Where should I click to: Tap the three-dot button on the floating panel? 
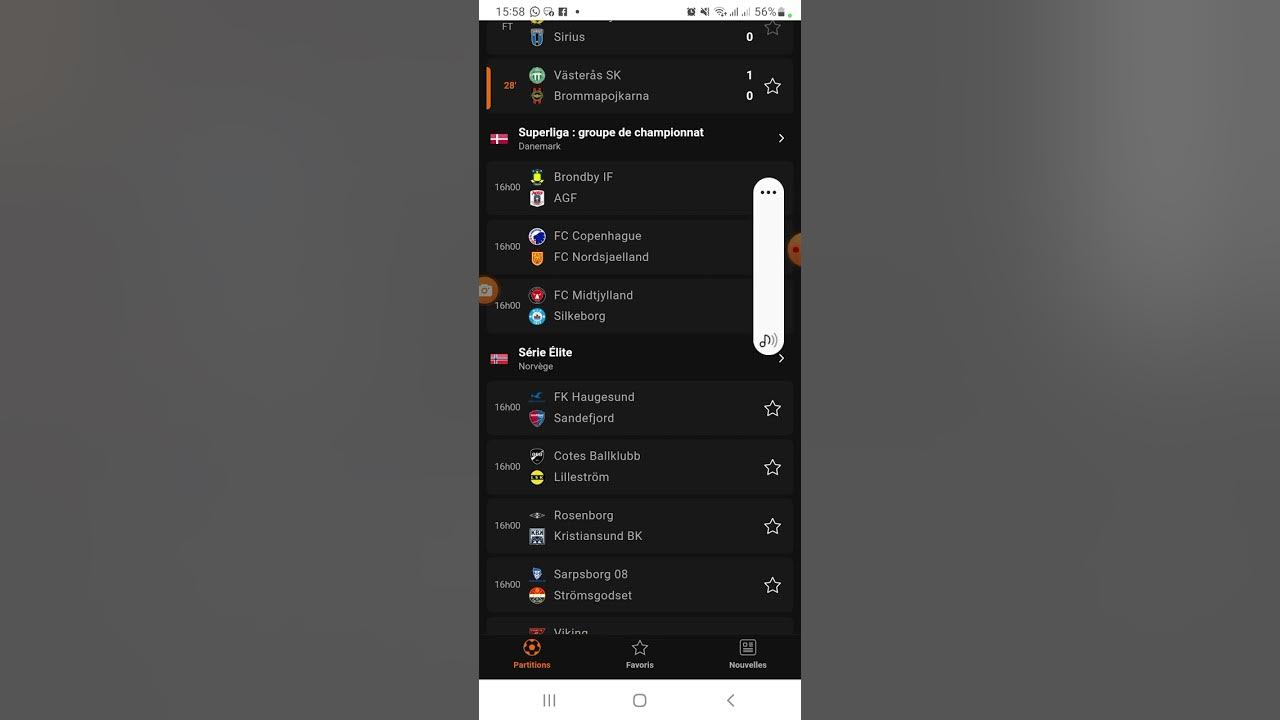[x=768, y=192]
